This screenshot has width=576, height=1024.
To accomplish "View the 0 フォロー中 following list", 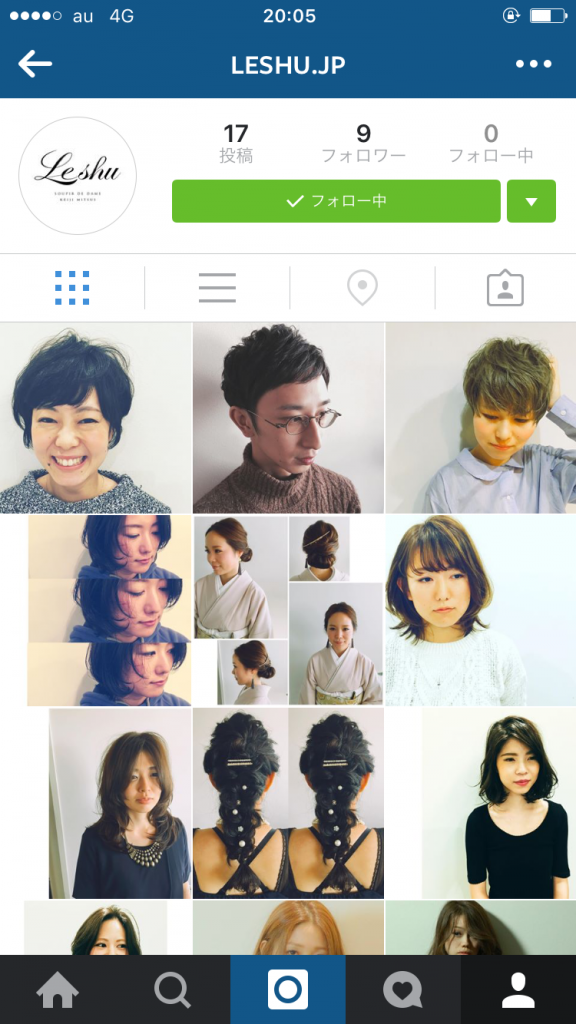I will (491, 144).
